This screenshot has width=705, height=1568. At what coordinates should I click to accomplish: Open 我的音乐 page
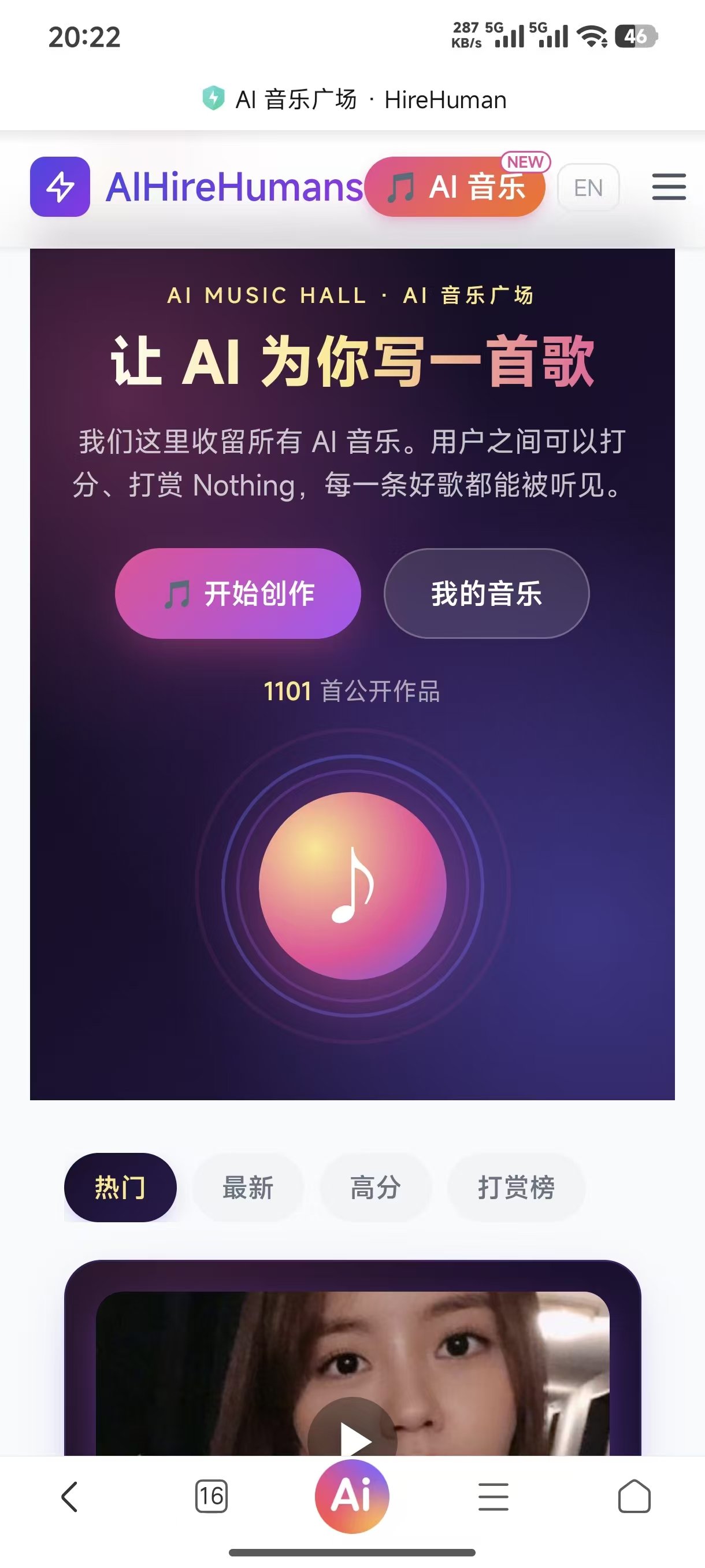(486, 593)
